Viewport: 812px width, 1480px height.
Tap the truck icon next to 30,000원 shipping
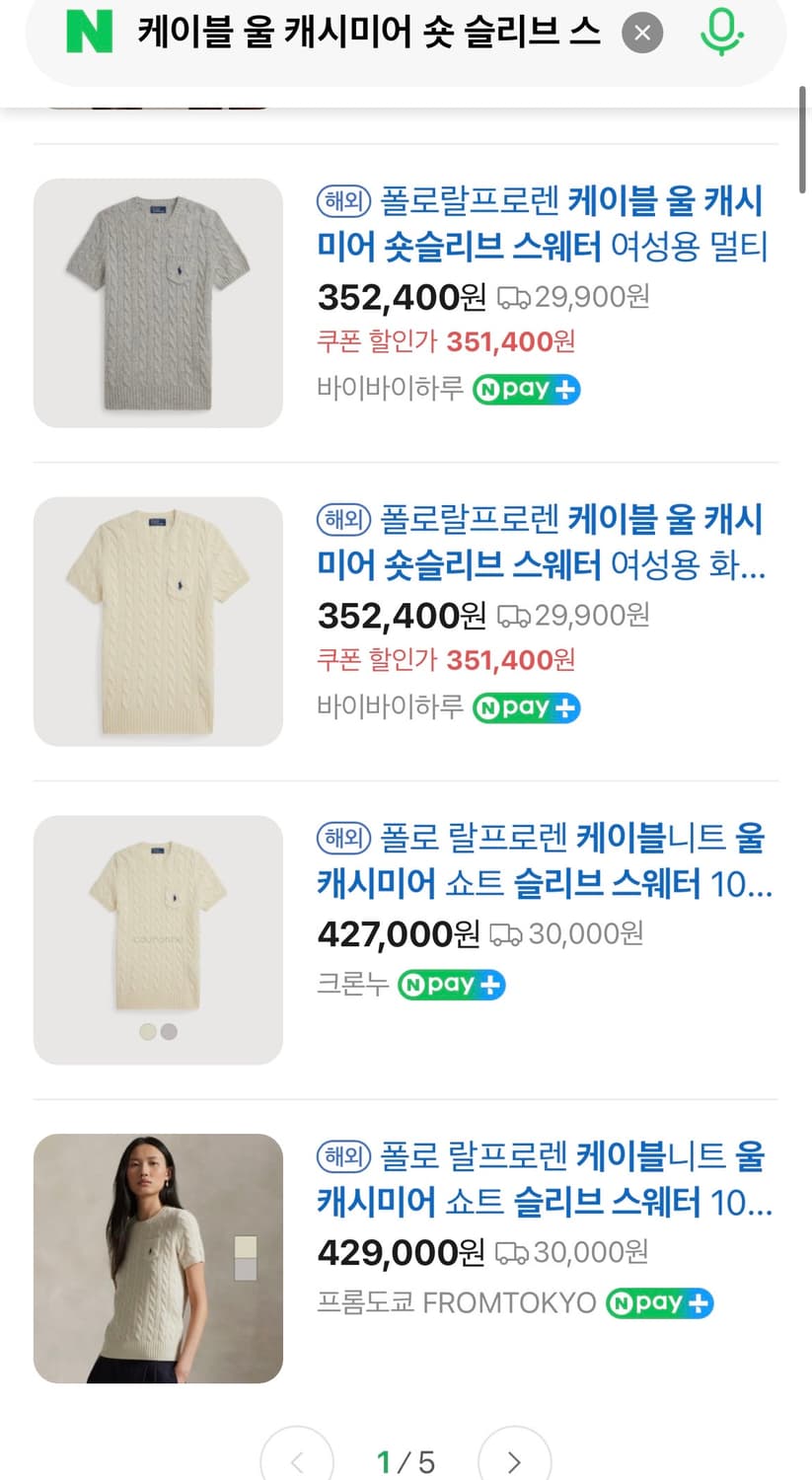[508, 934]
